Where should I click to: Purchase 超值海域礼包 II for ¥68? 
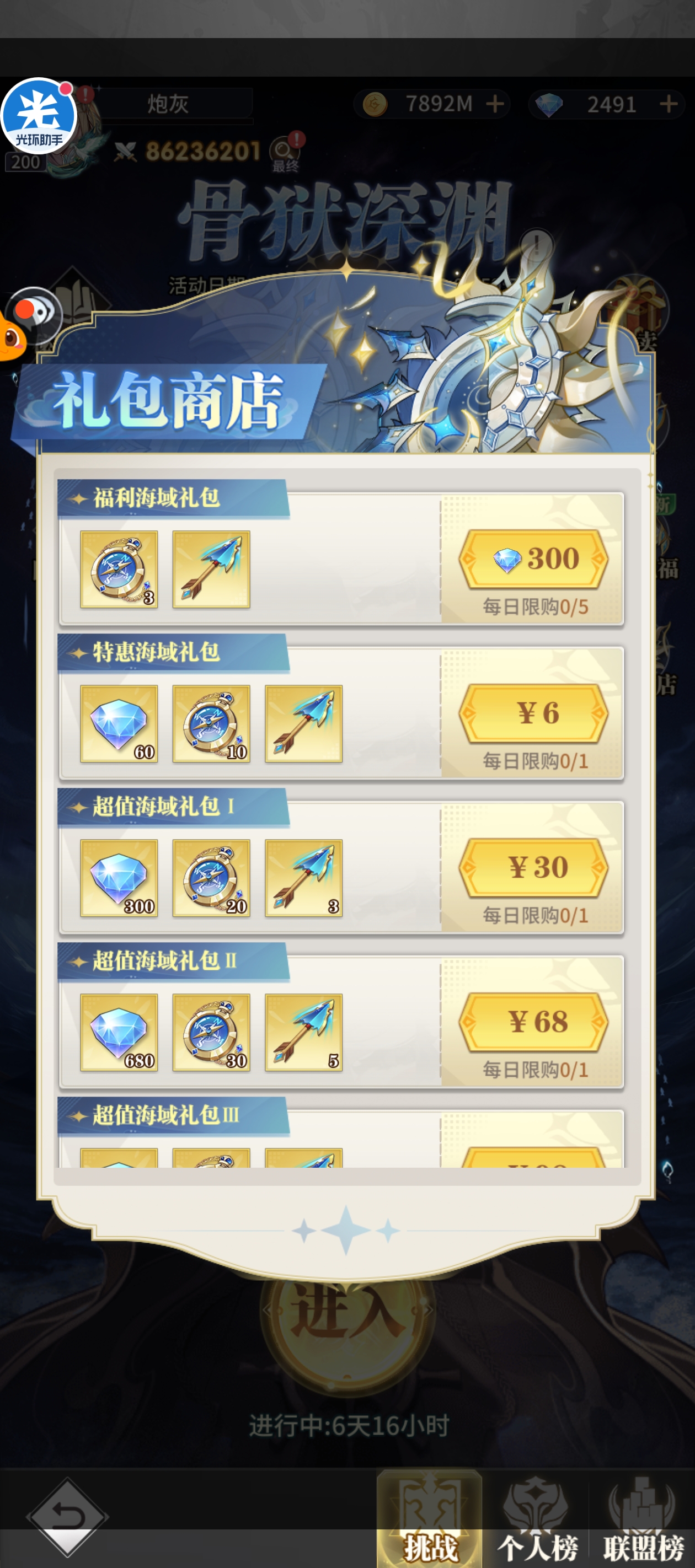click(533, 1022)
